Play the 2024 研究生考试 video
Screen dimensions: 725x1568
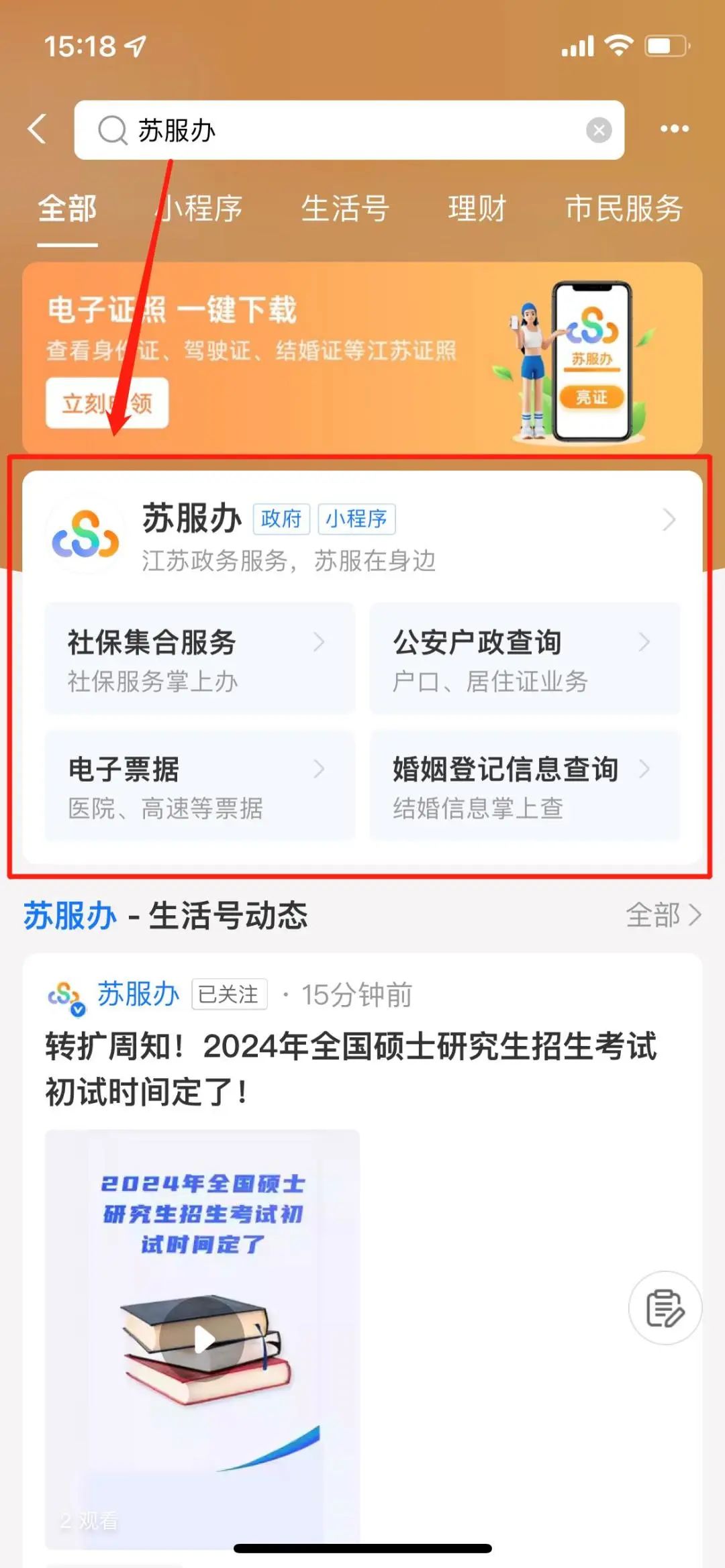203,1339
